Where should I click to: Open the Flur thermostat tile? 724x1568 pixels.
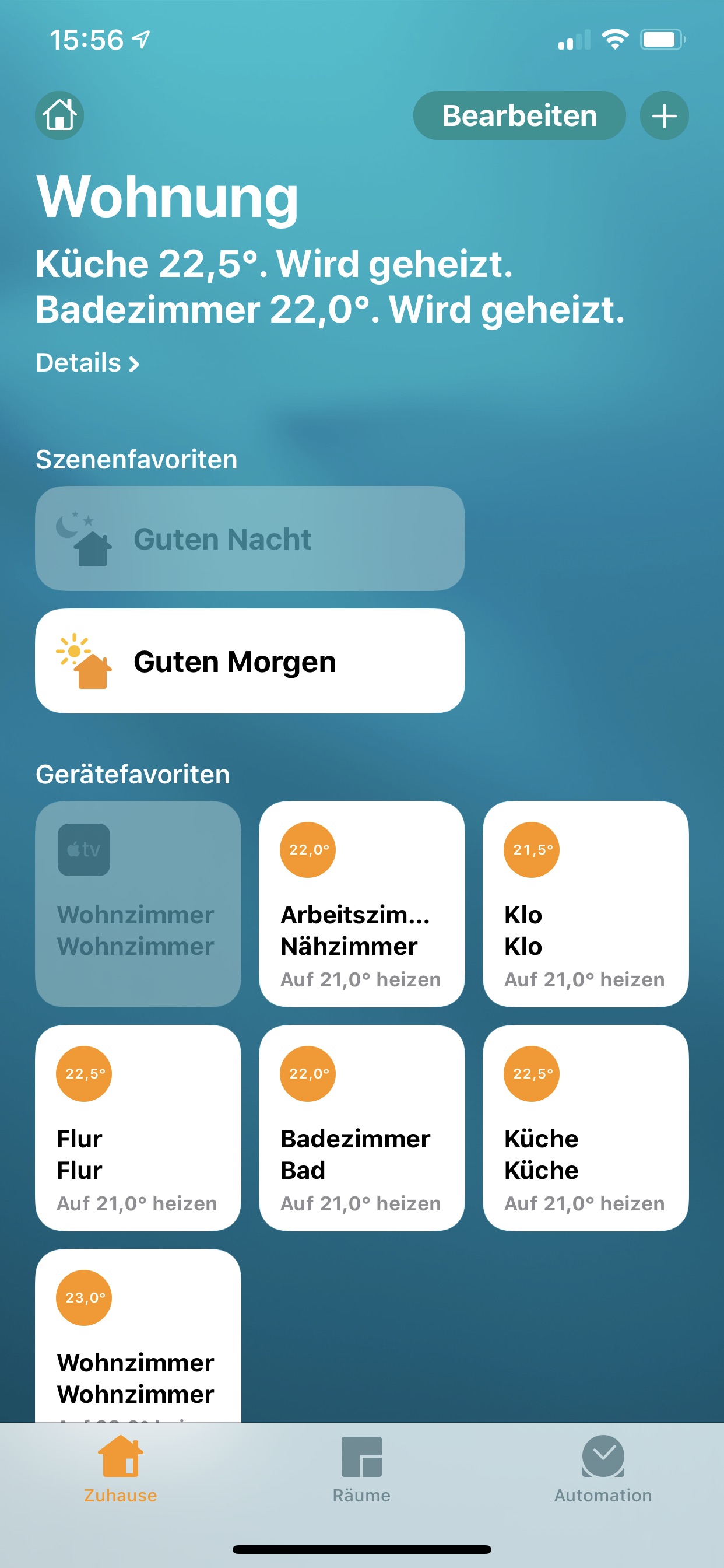click(x=138, y=1128)
